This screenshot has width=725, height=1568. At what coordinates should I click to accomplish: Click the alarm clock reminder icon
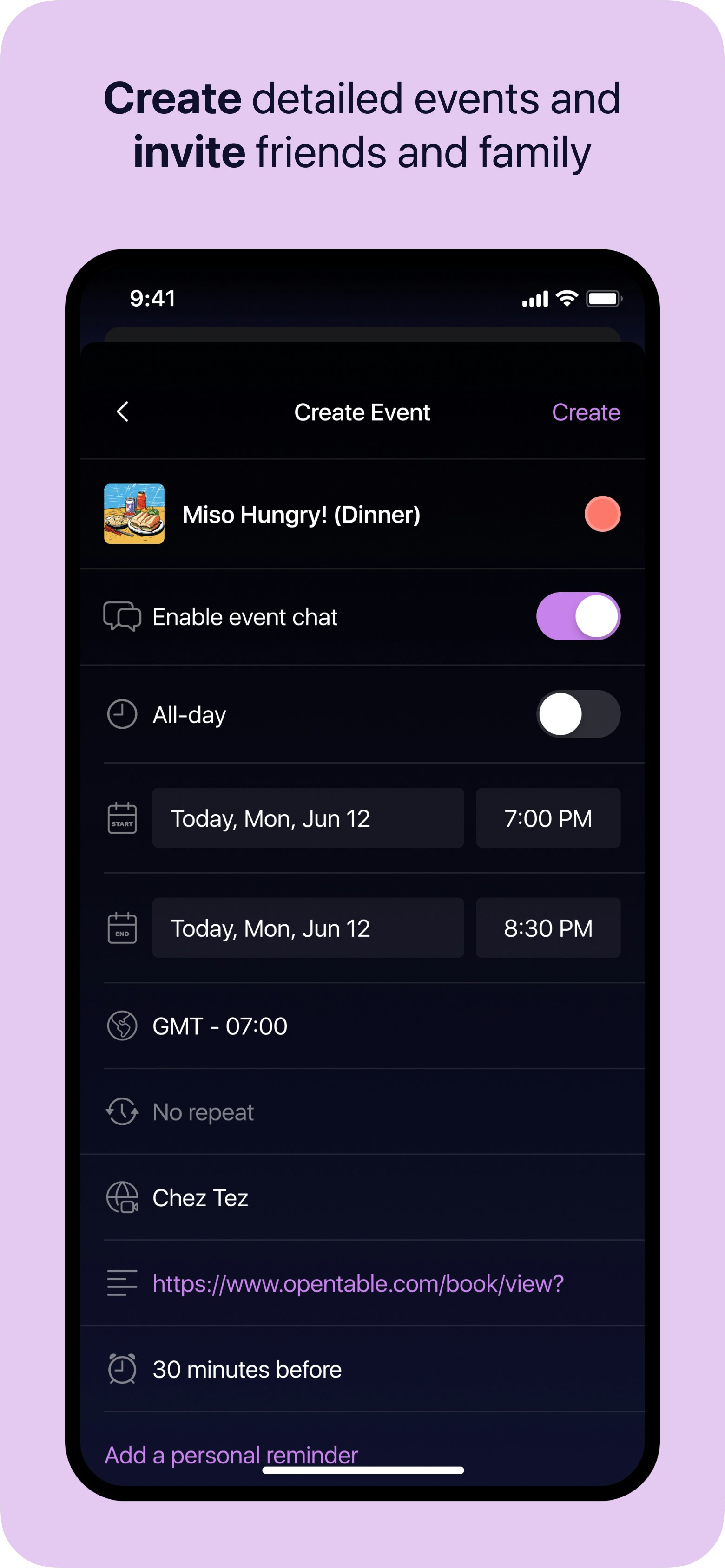point(121,1369)
